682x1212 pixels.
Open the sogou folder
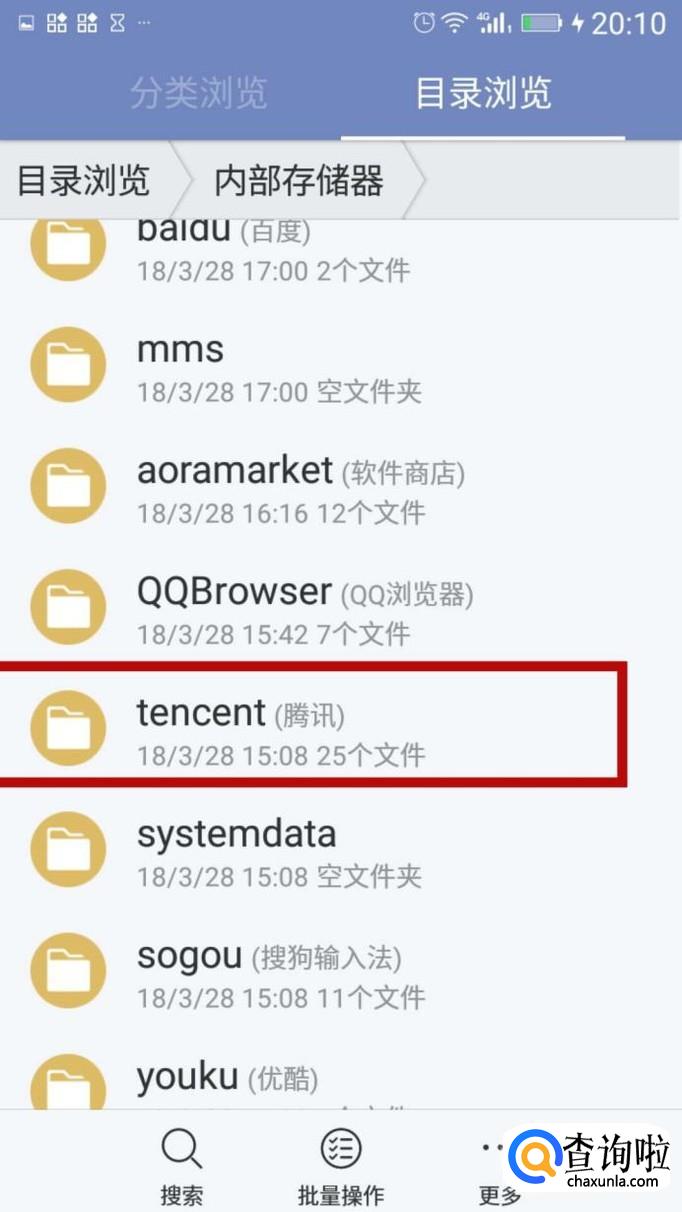(341, 972)
